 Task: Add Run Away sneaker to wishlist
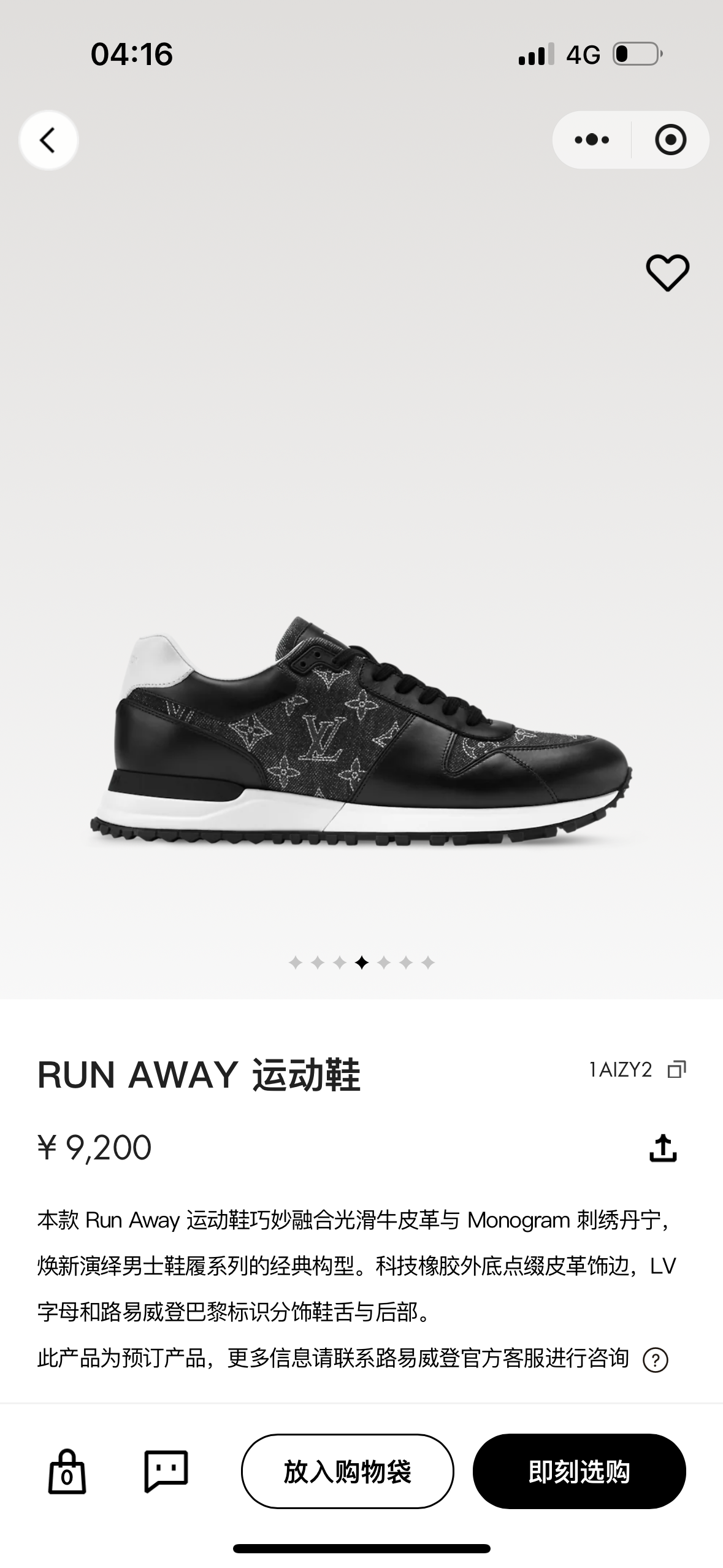click(x=667, y=272)
